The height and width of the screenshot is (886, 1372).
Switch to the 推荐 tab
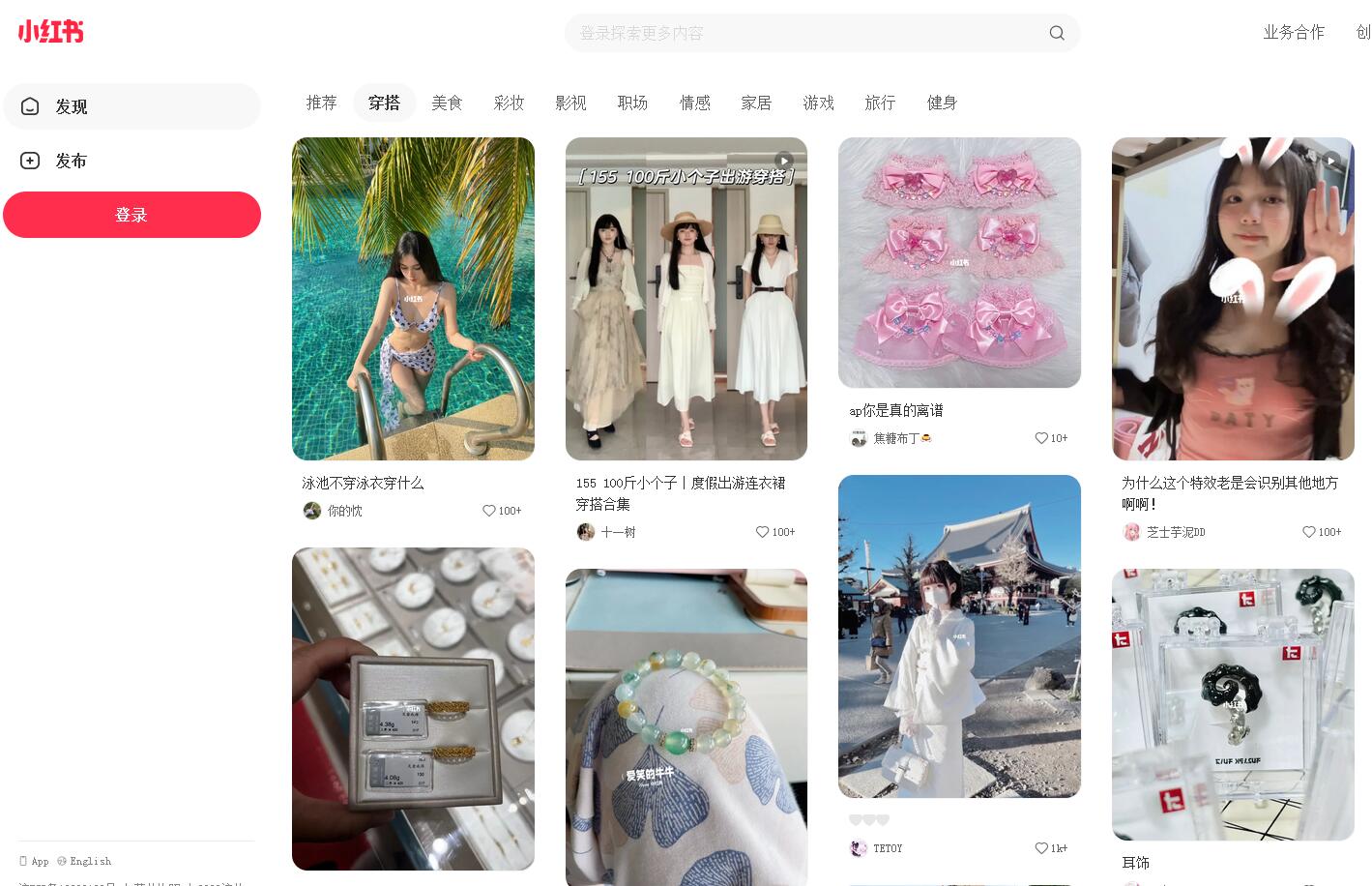pos(321,103)
